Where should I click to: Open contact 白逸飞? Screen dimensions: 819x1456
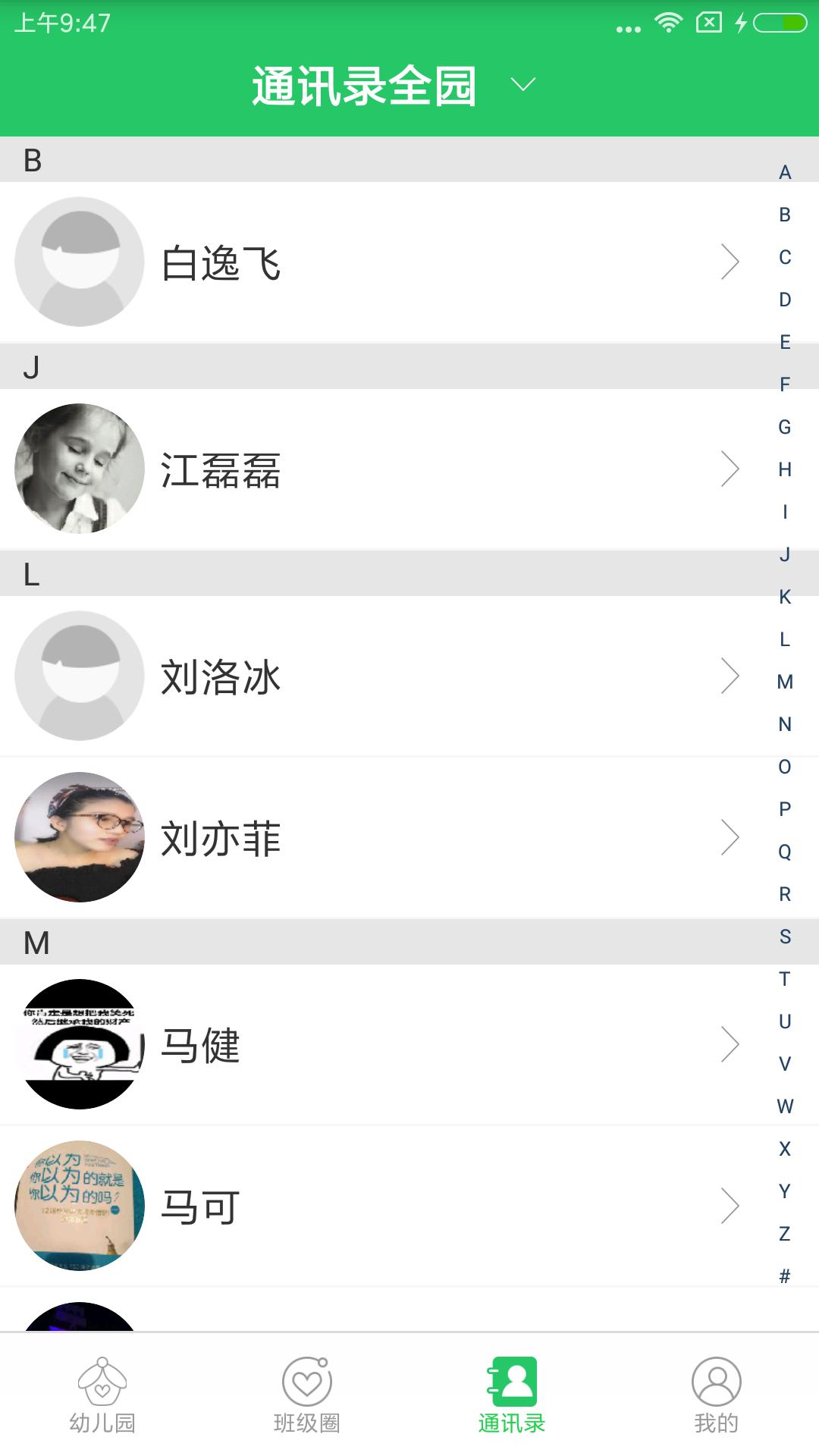379,262
